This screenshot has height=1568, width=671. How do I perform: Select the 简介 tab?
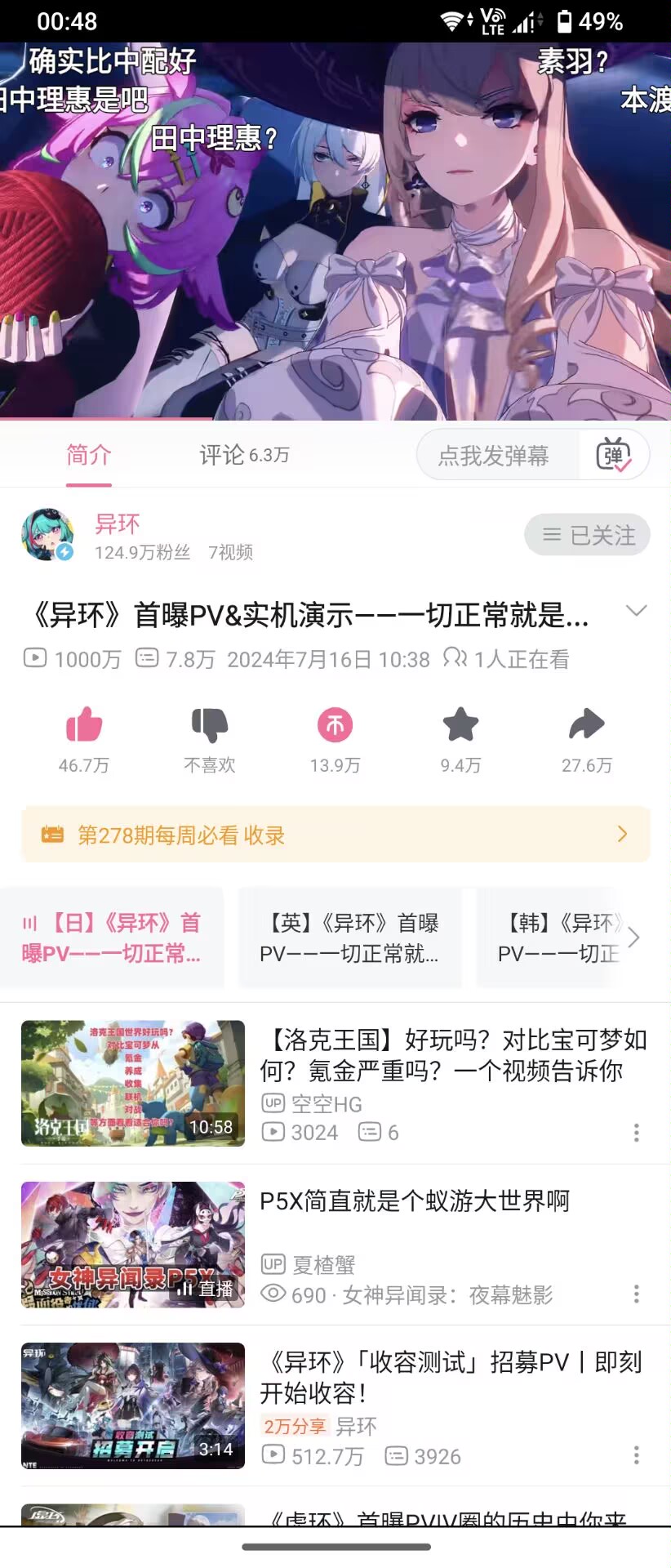pyautogui.click(x=89, y=454)
